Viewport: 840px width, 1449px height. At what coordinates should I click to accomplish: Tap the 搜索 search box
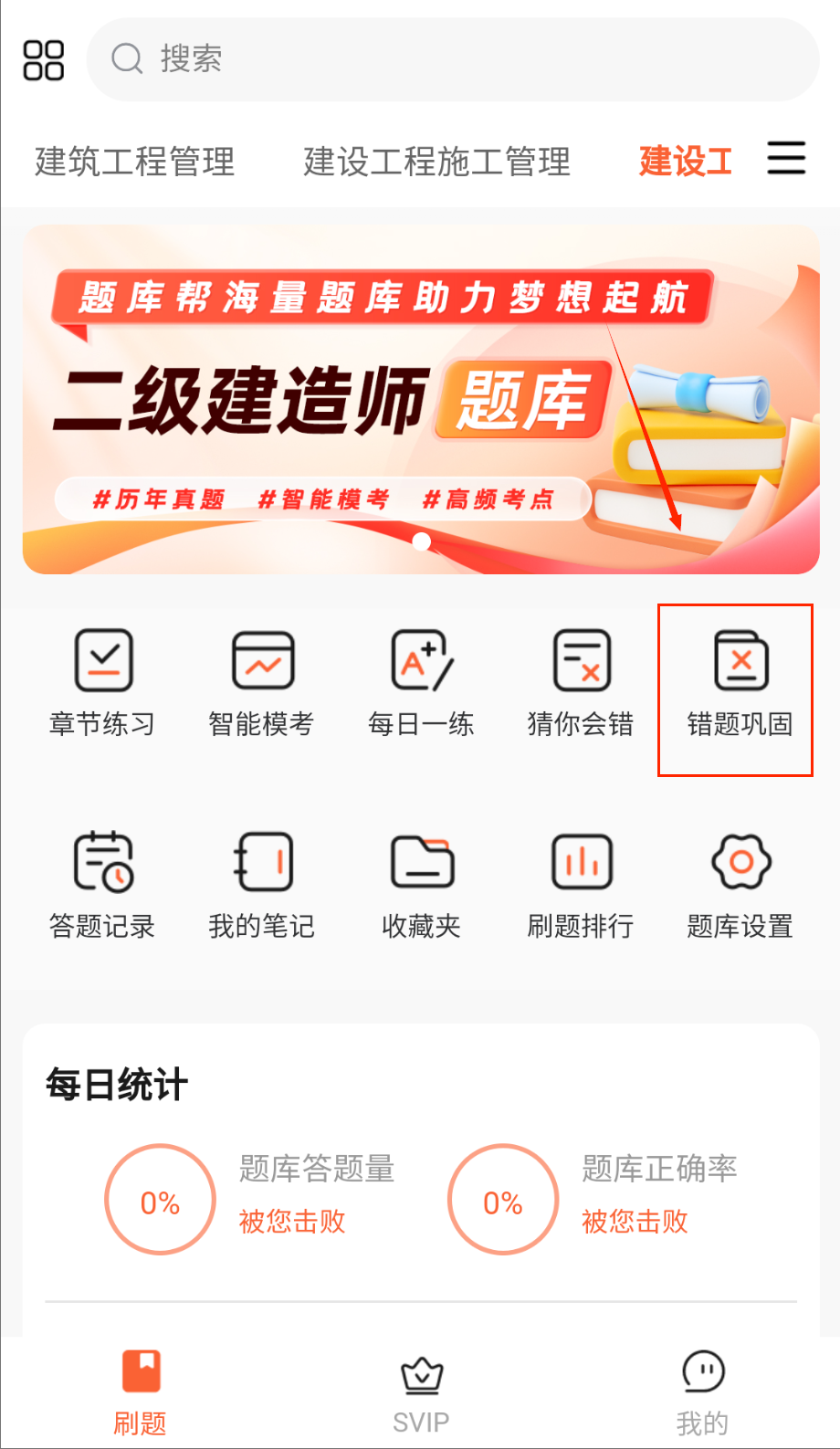pyautogui.click(x=452, y=59)
